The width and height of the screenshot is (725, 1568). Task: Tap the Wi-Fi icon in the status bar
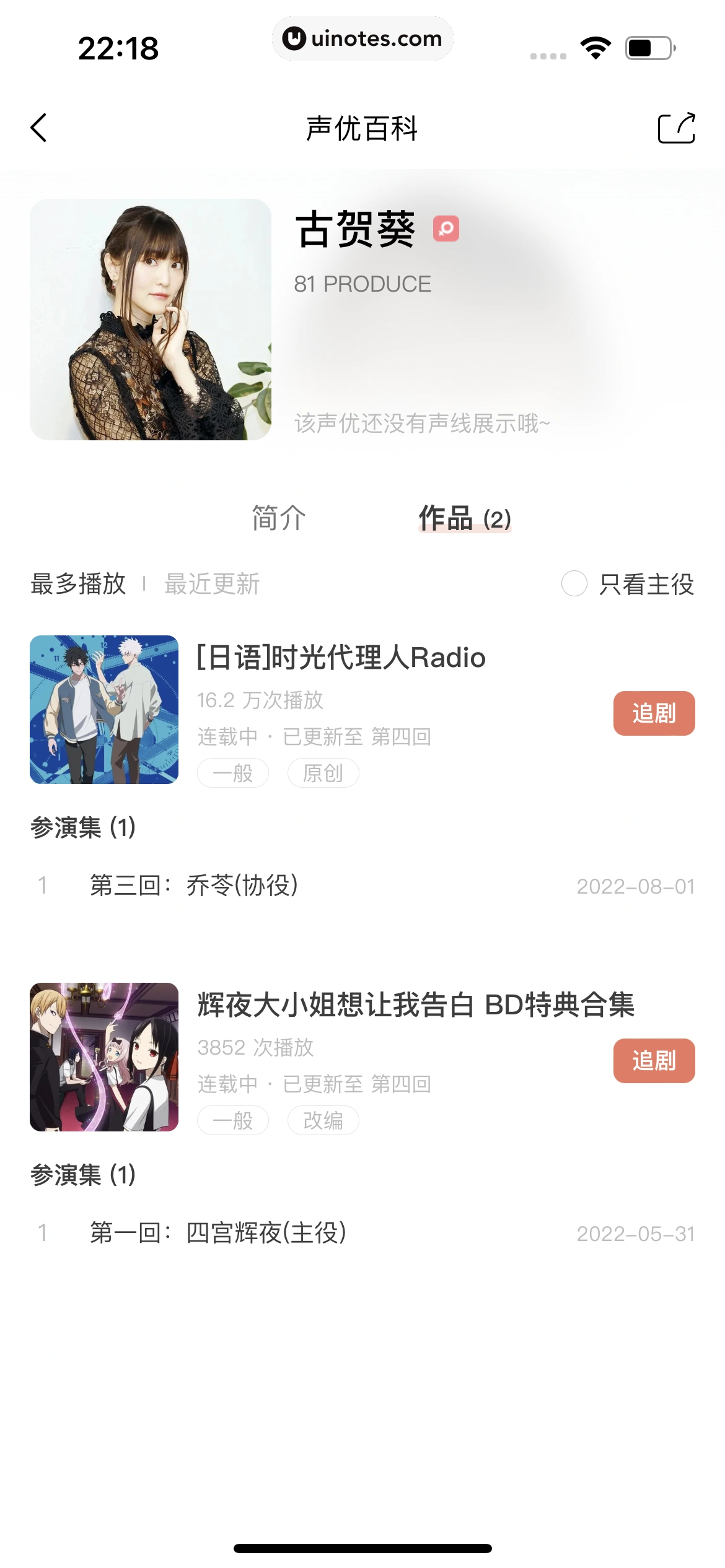click(595, 46)
